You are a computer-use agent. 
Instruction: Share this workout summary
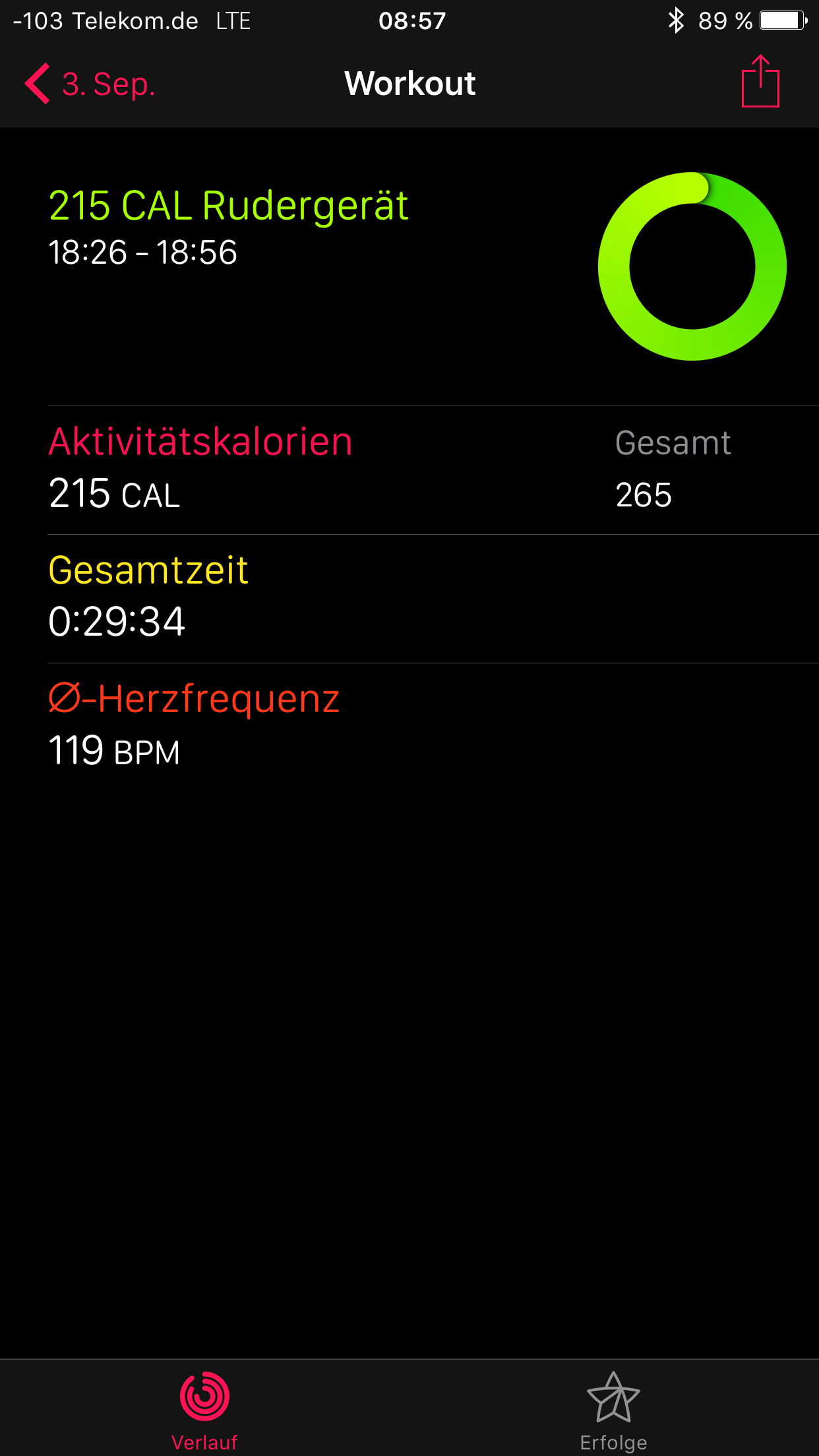pos(760,82)
